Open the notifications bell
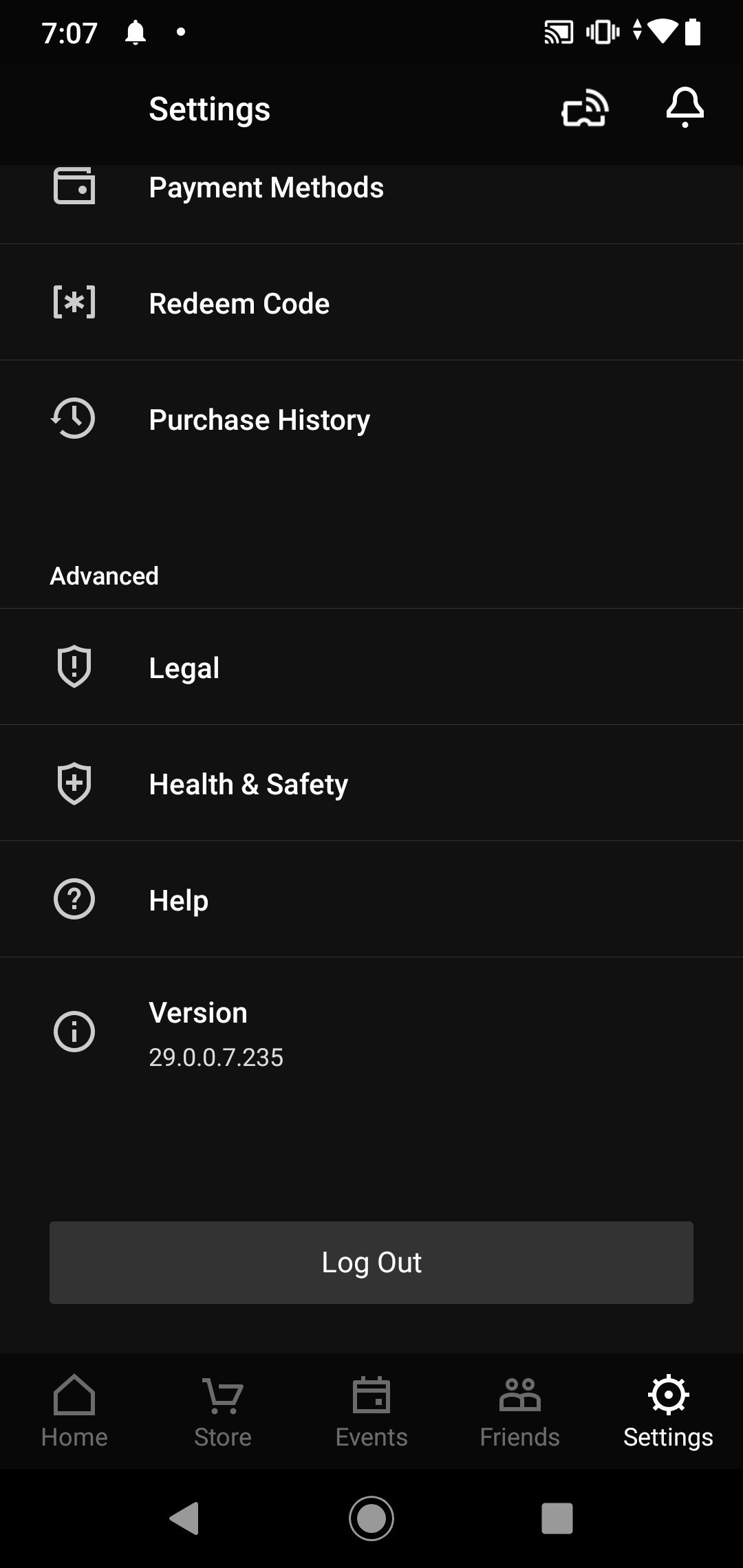 [x=685, y=108]
